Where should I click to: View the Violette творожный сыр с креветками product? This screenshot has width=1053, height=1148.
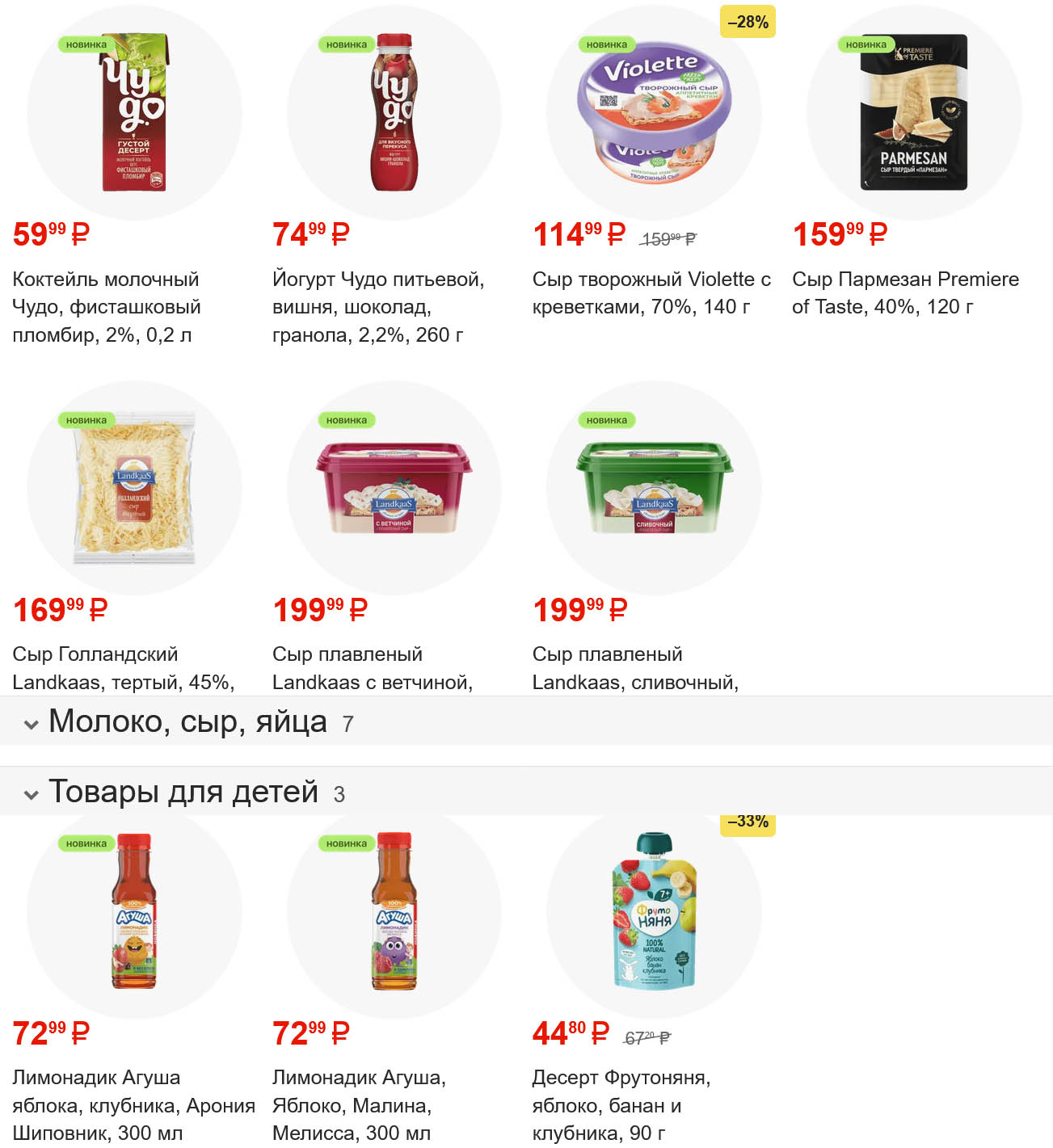654,113
